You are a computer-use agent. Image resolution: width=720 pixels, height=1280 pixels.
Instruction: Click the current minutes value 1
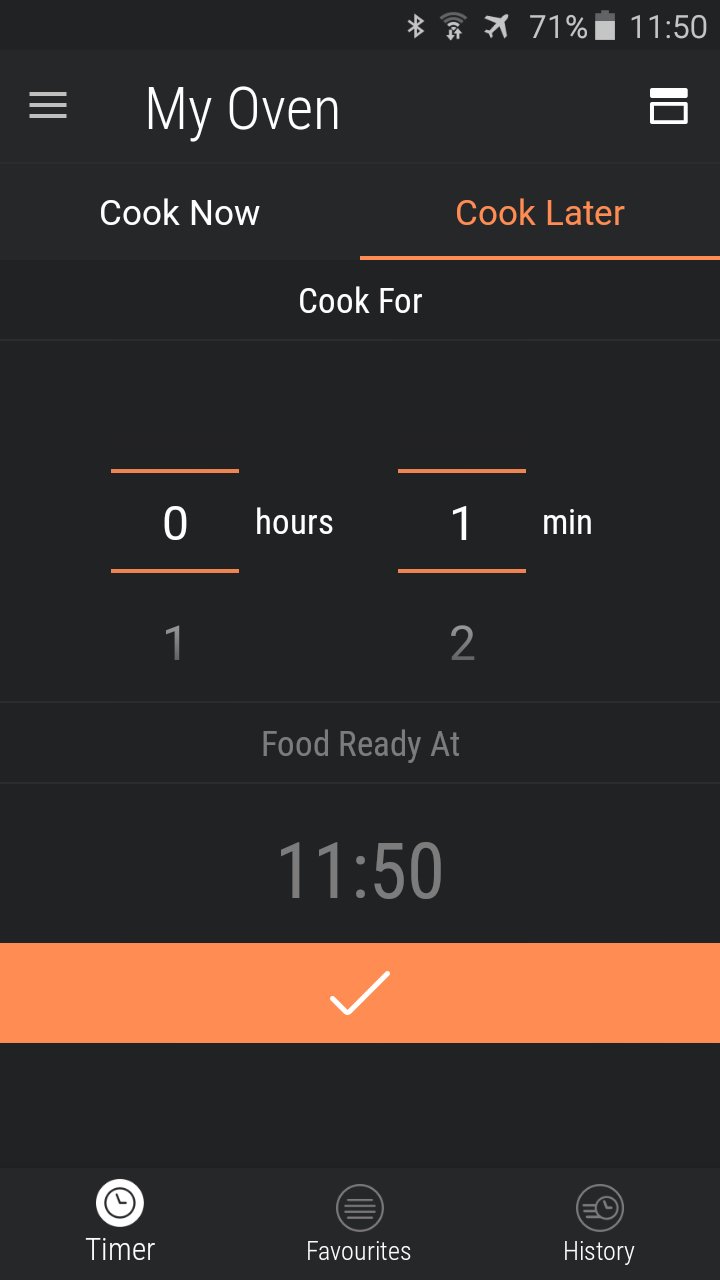(x=462, y=521)
